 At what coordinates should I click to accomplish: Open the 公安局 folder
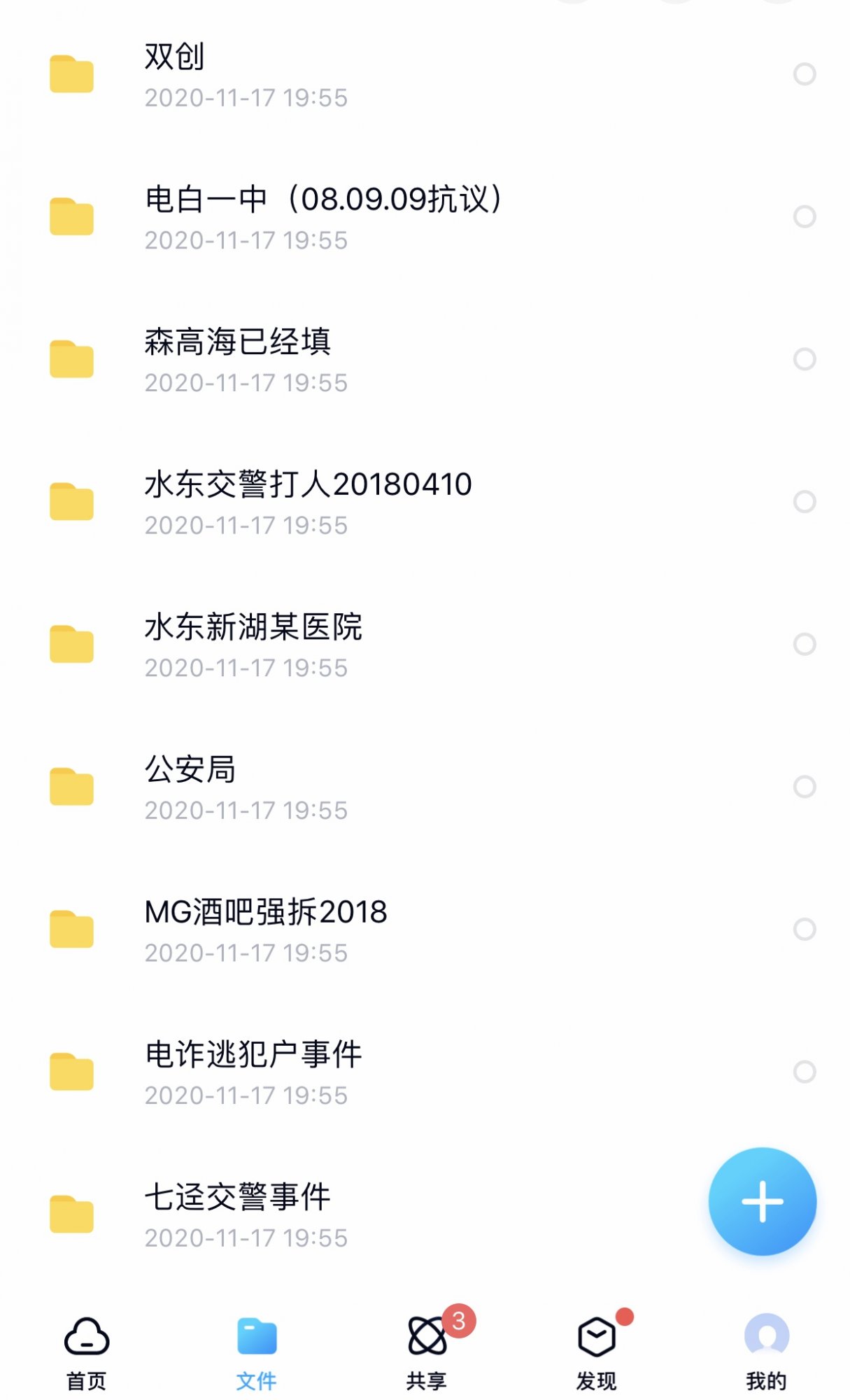[x=190, y=770]
